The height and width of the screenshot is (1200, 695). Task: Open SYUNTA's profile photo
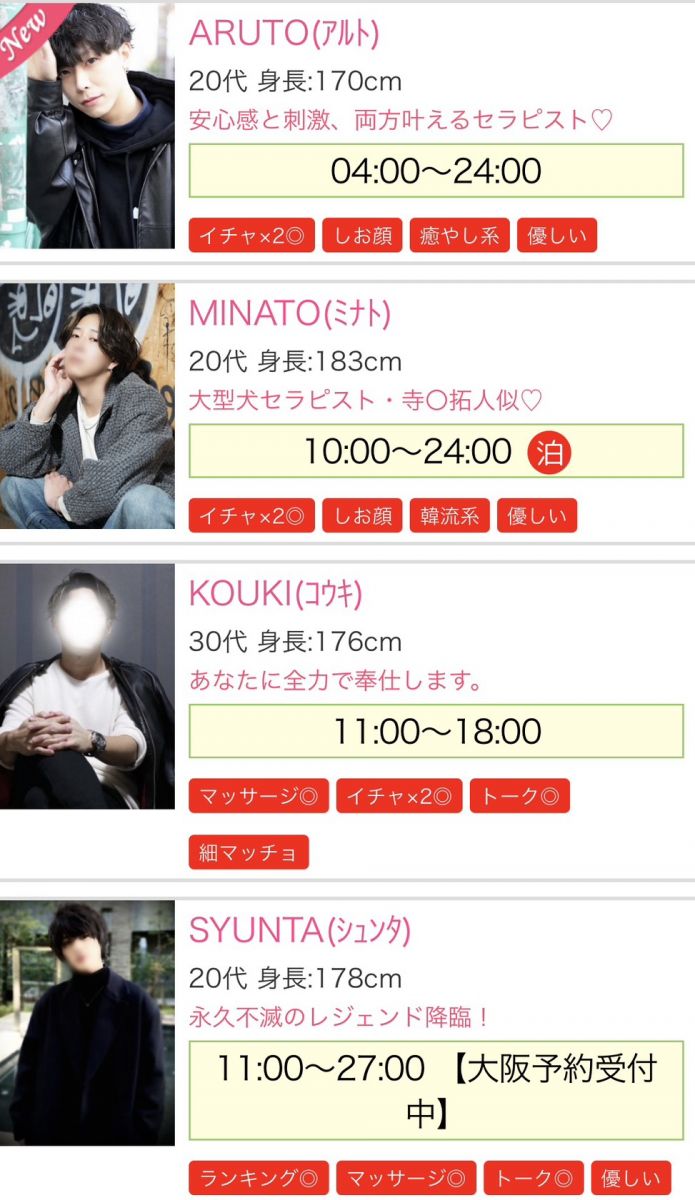(x=87, y=1023)
